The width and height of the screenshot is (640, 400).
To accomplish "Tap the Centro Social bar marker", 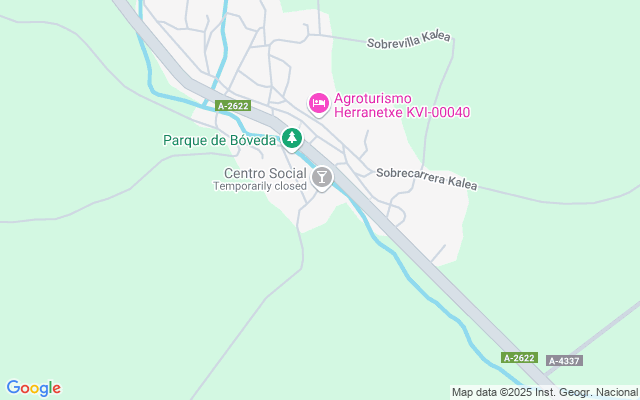I will pyautogui.click(x=321, y=179).
